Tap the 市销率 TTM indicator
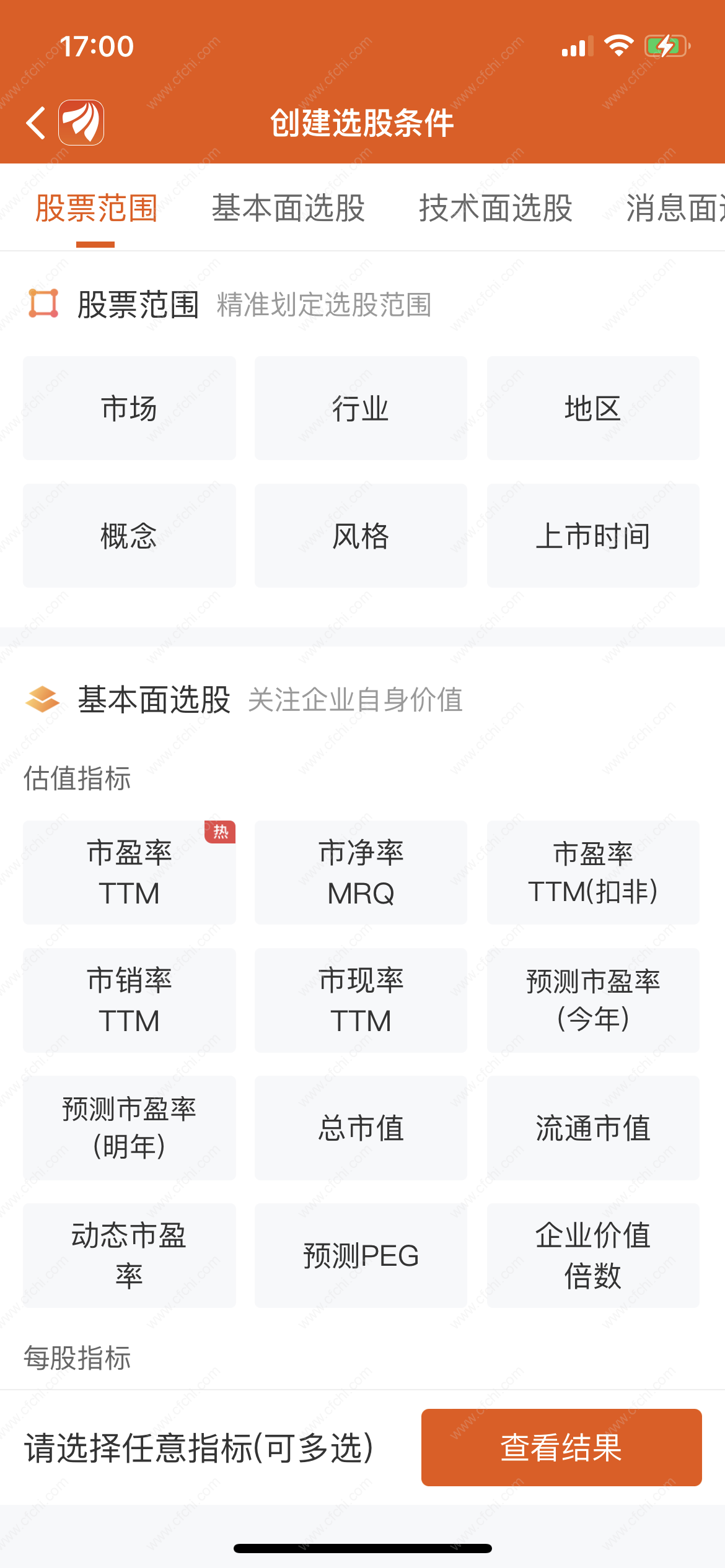The image size is (725, 1568). coord(130,1000)
